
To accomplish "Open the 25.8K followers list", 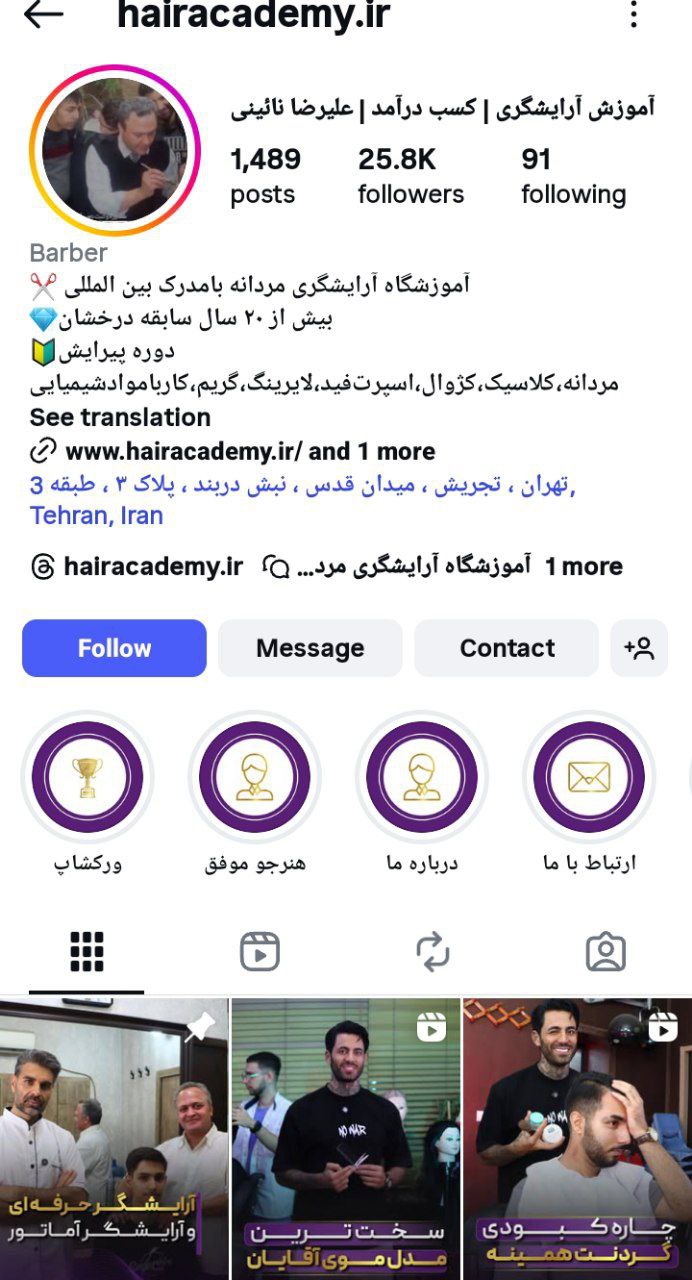I will [411, 176].
